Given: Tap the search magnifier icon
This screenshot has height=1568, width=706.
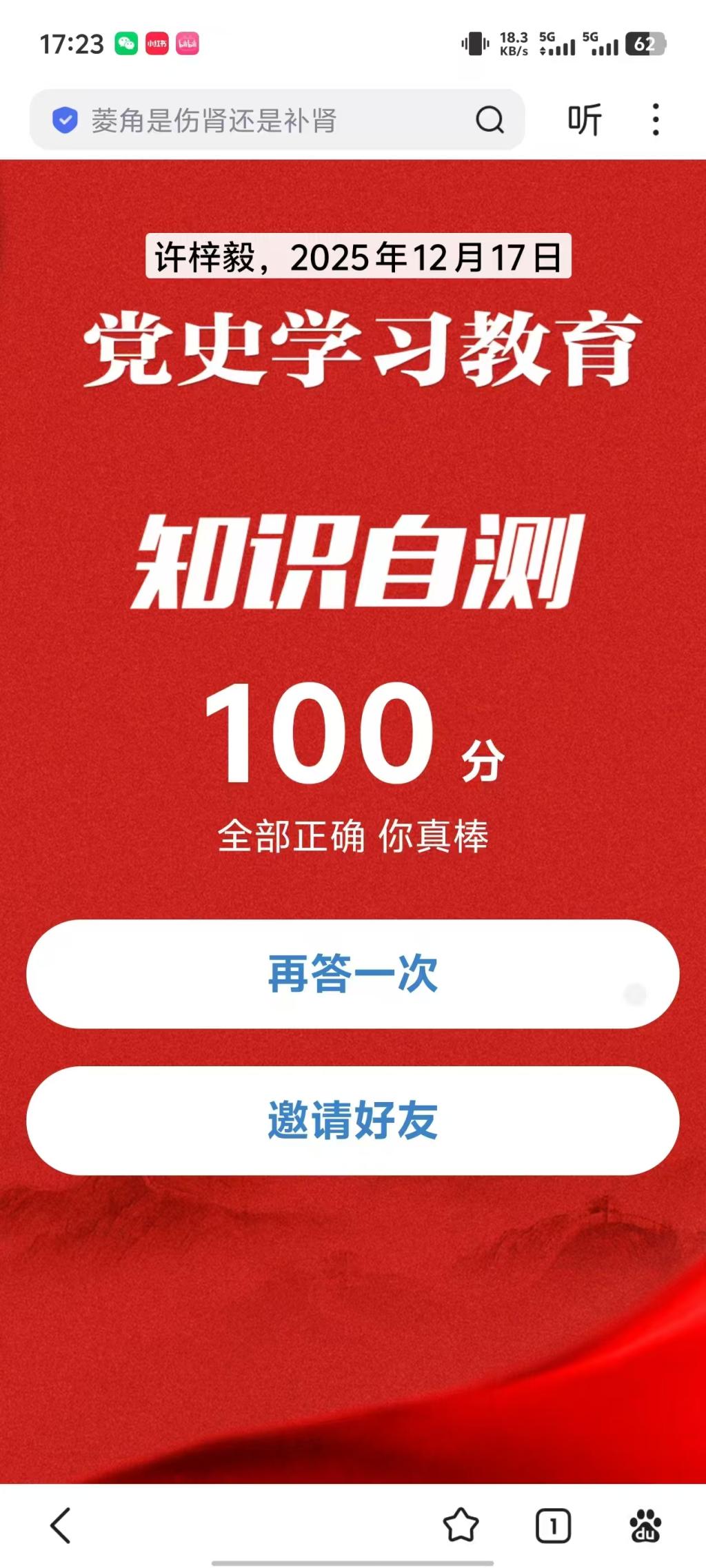Looking at the screenshot, I should pos(490,120).
